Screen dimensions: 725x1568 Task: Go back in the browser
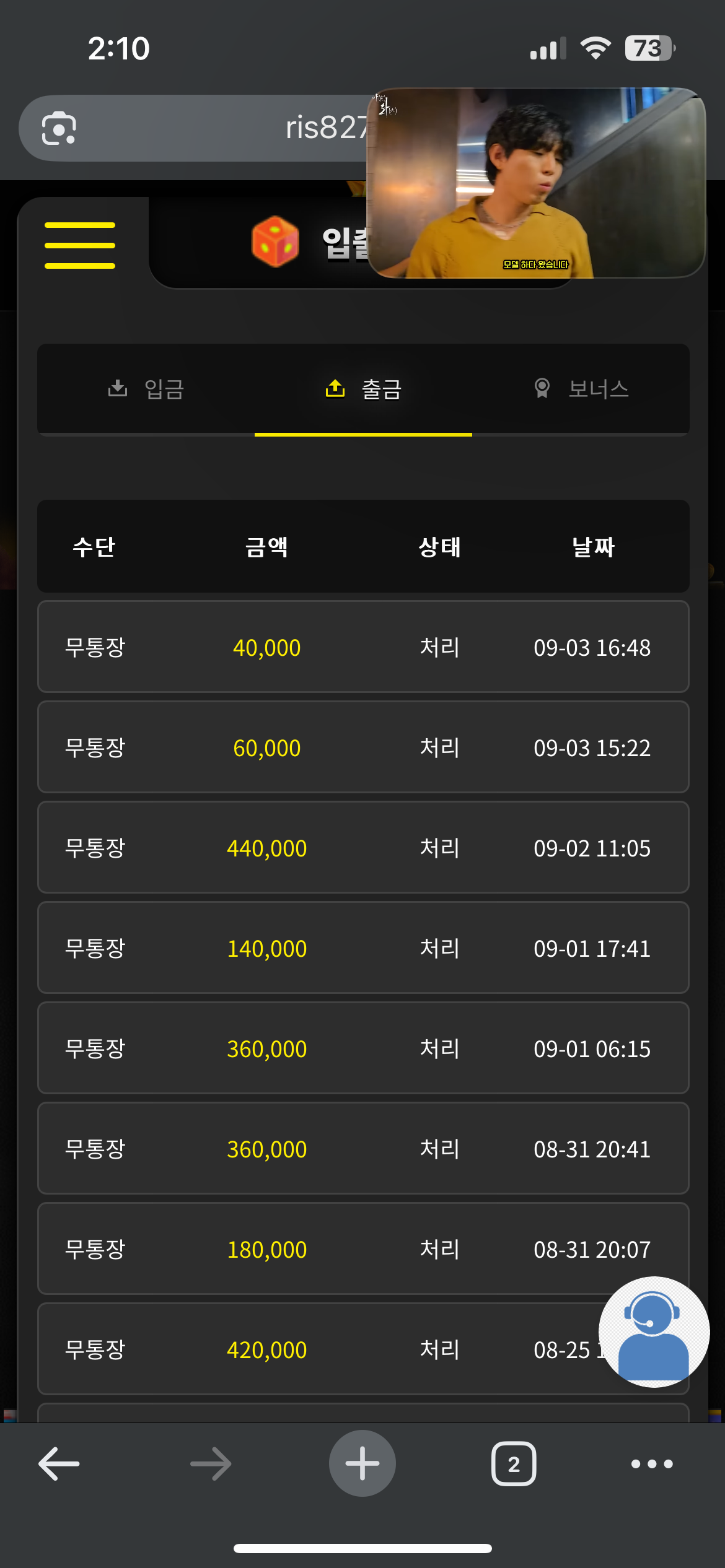pos(59,1464)
